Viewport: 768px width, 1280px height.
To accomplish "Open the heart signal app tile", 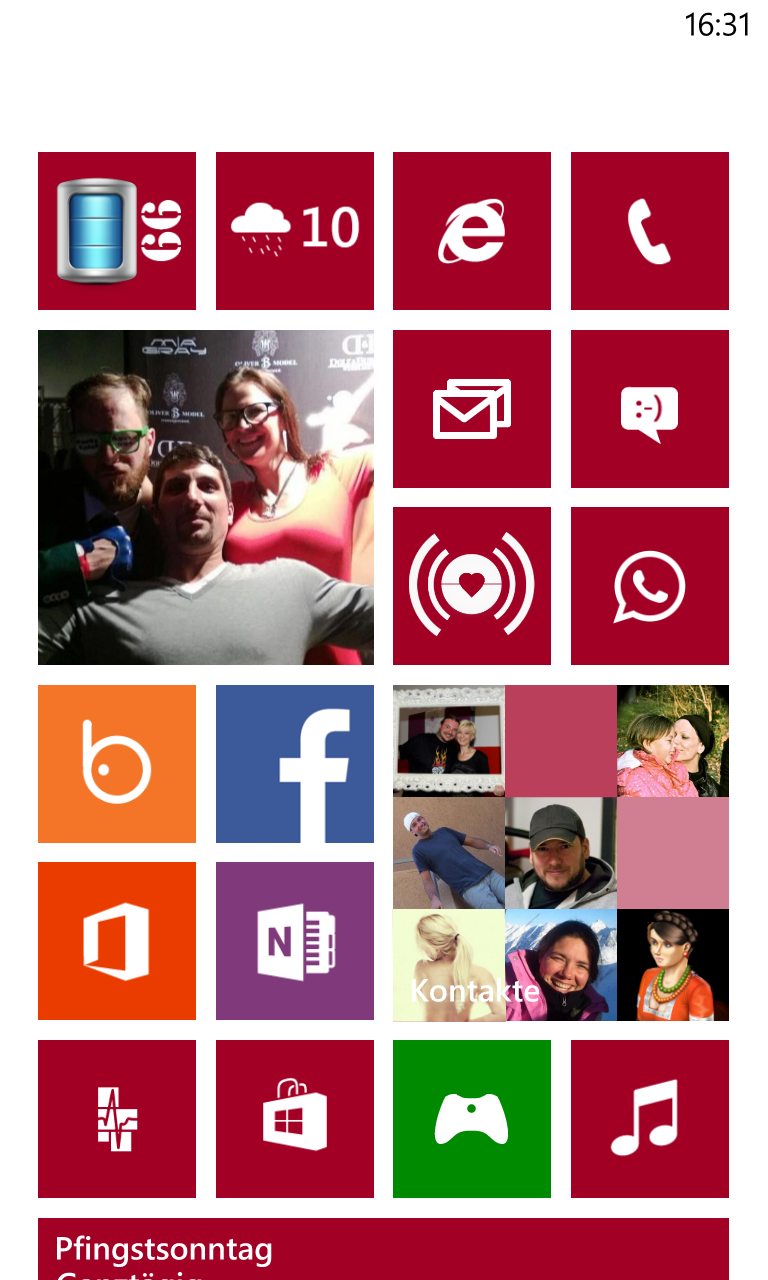I will (472, 586).
